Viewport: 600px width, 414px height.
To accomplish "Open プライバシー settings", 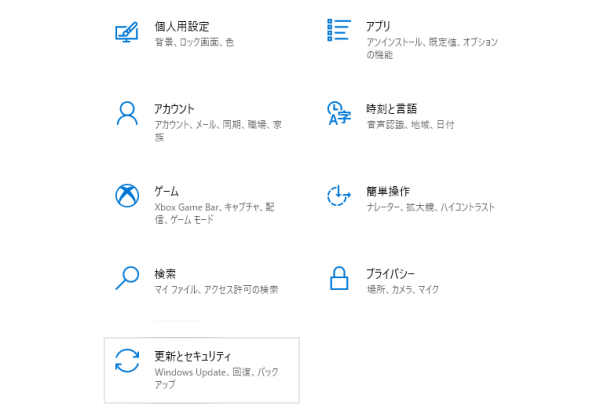I will pyautogui.click(x=390, y=274).
